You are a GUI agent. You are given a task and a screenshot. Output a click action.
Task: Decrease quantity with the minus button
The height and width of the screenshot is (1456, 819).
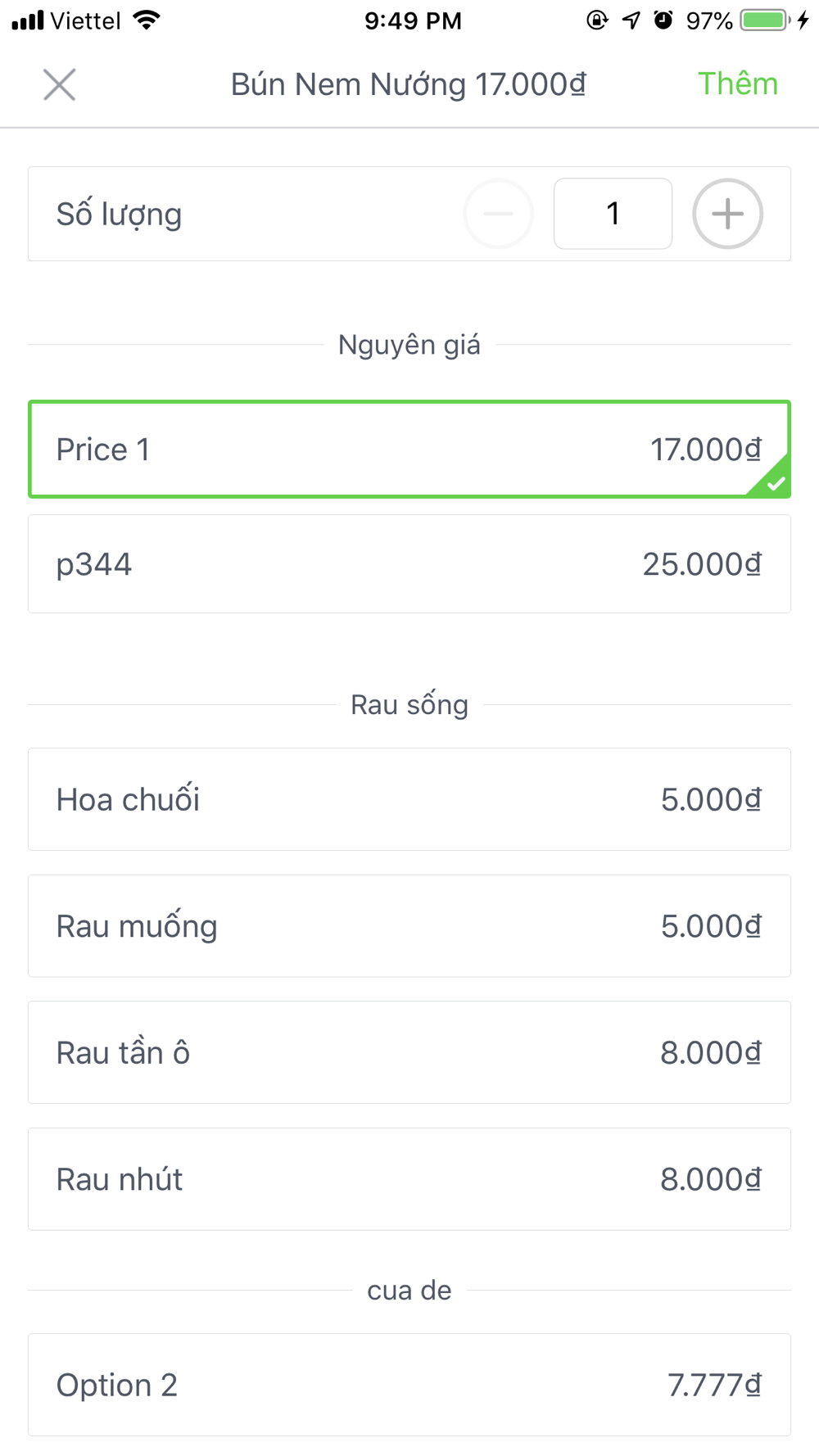point(498,214)
